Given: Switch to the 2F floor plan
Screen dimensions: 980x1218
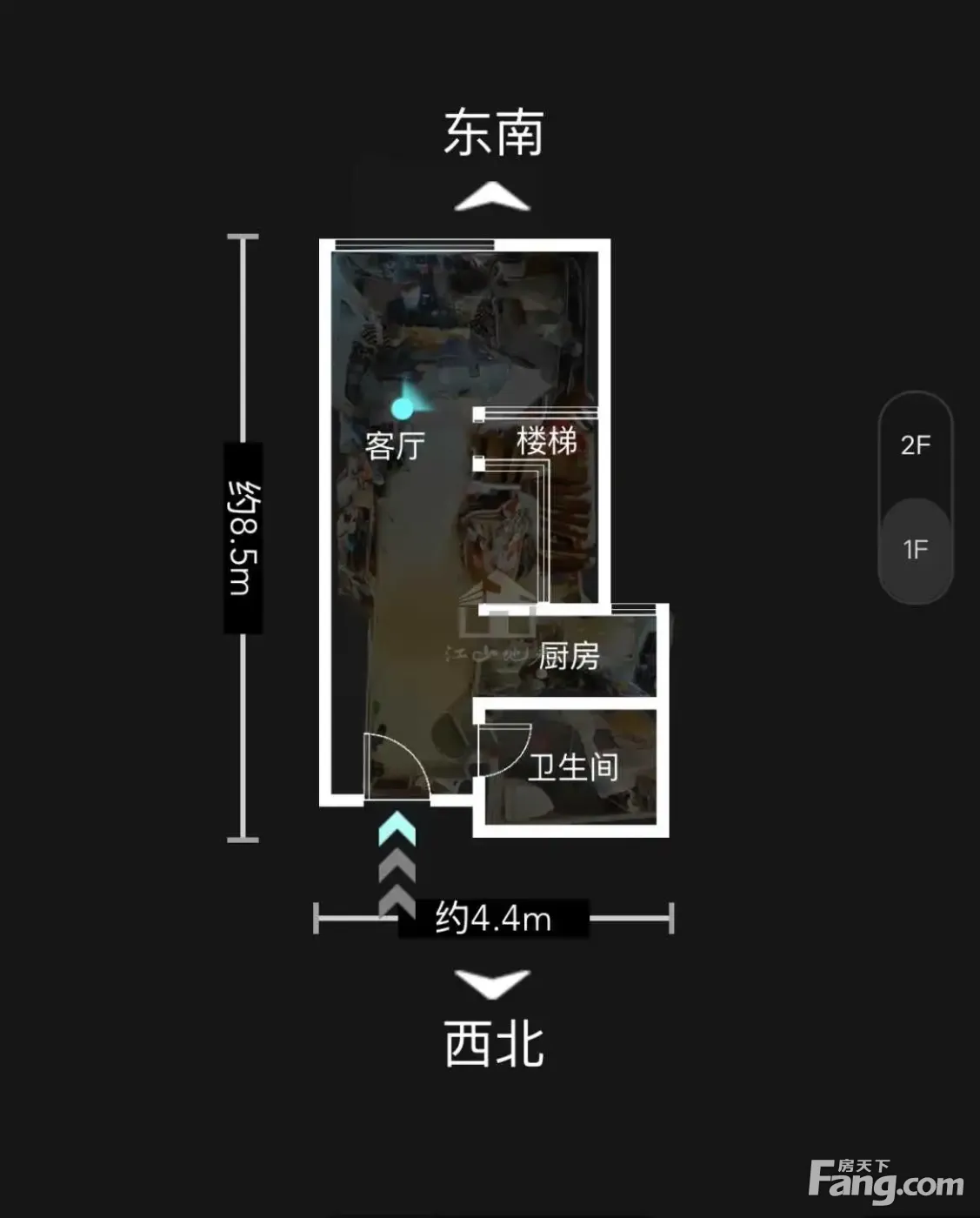Looking at the screenshot, I should tap(916, 445).
